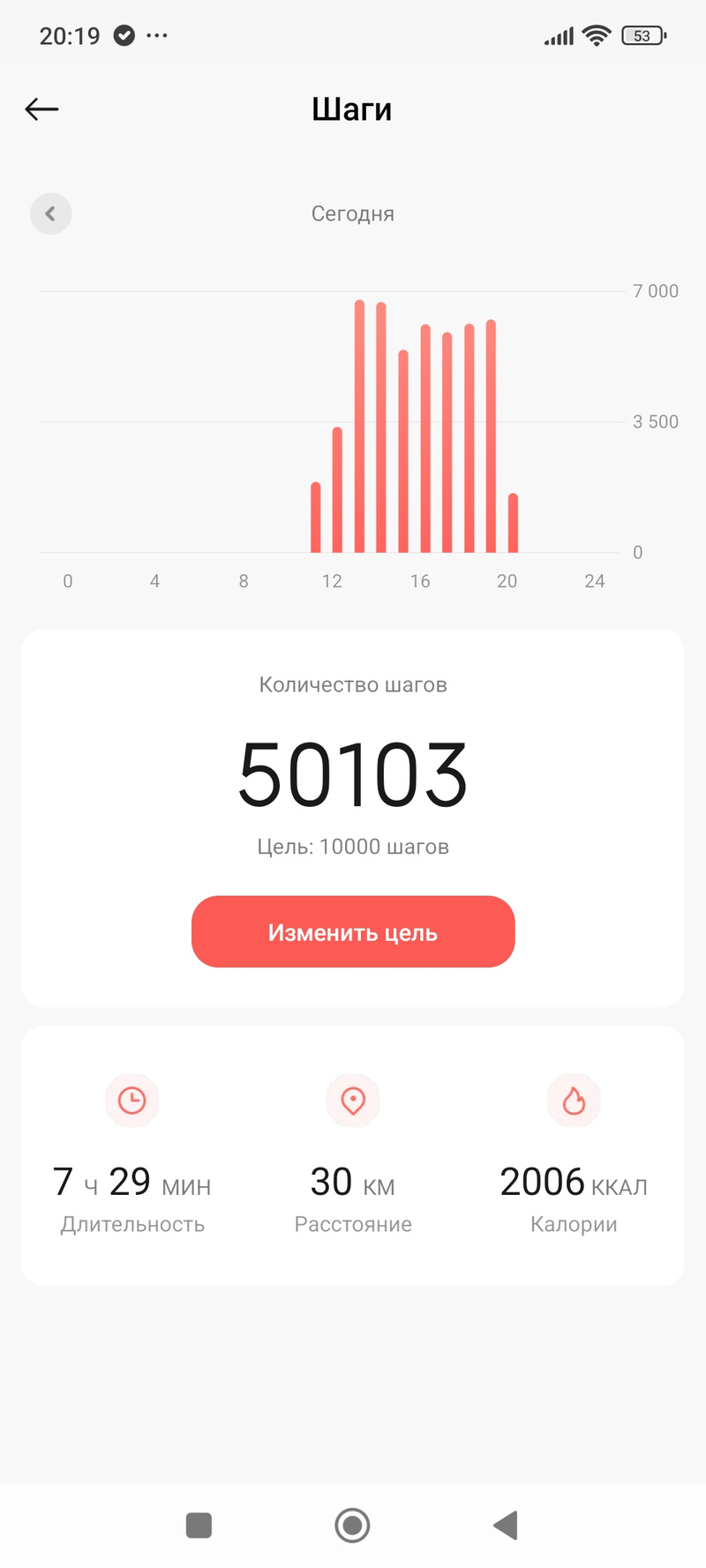Tap the Изменить цель button

(353, 932)
